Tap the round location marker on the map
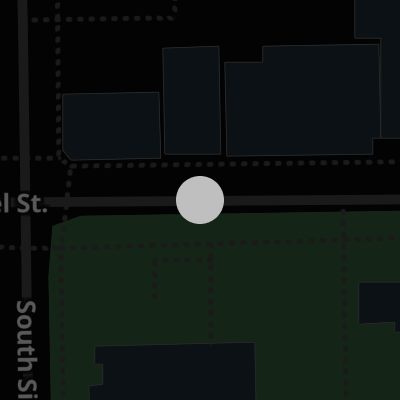400x400 pixels. point(200,200)
